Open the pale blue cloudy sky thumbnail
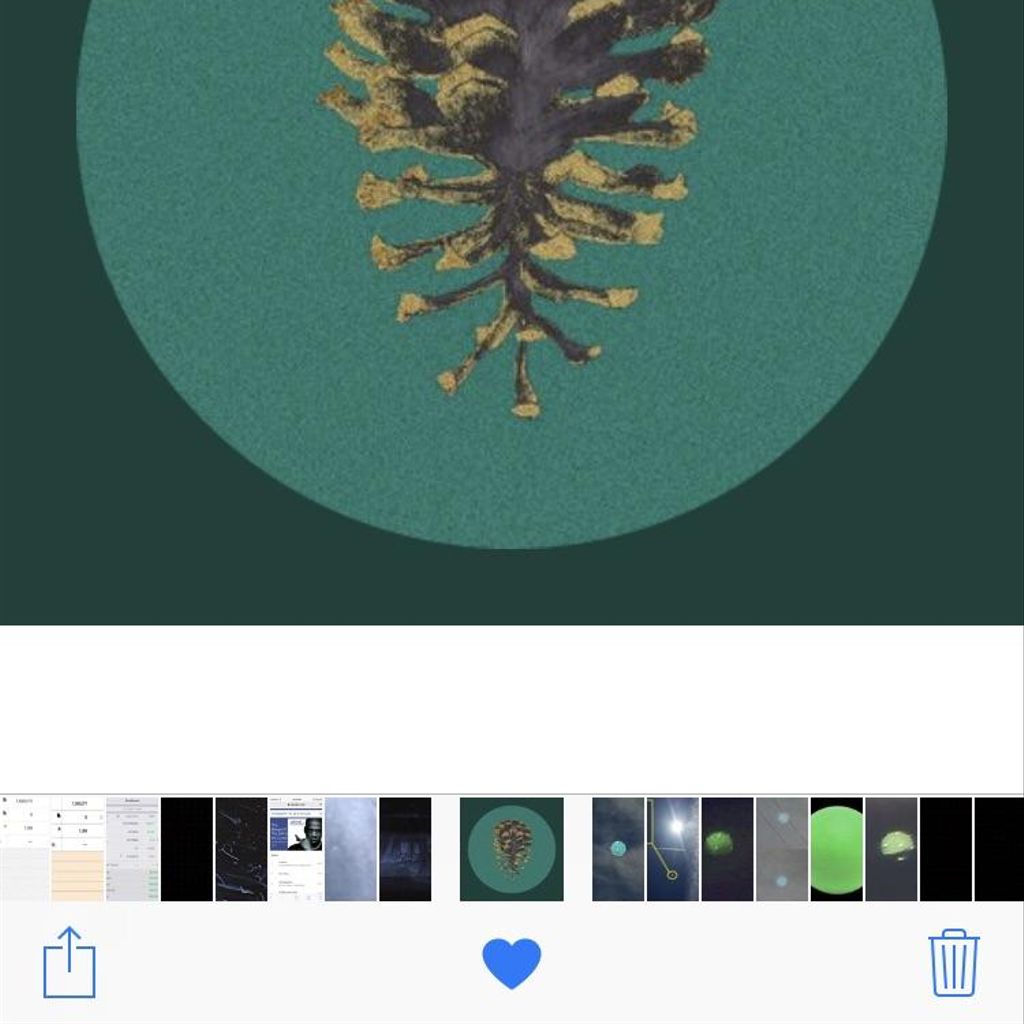Image resolution: width=1024 pixels, height=1024 pixels. point(351,848)
